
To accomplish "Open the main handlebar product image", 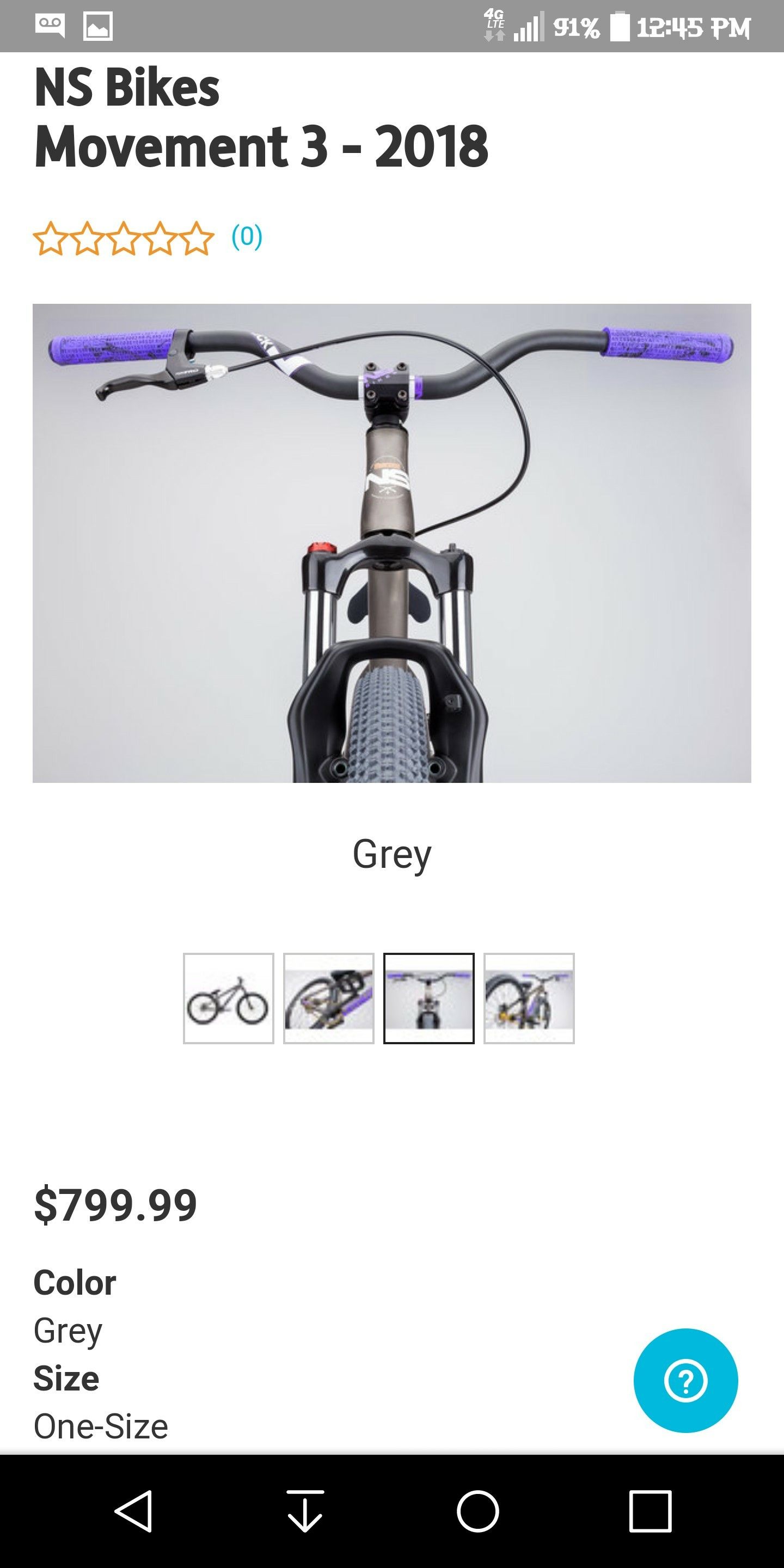I will 392,543.
